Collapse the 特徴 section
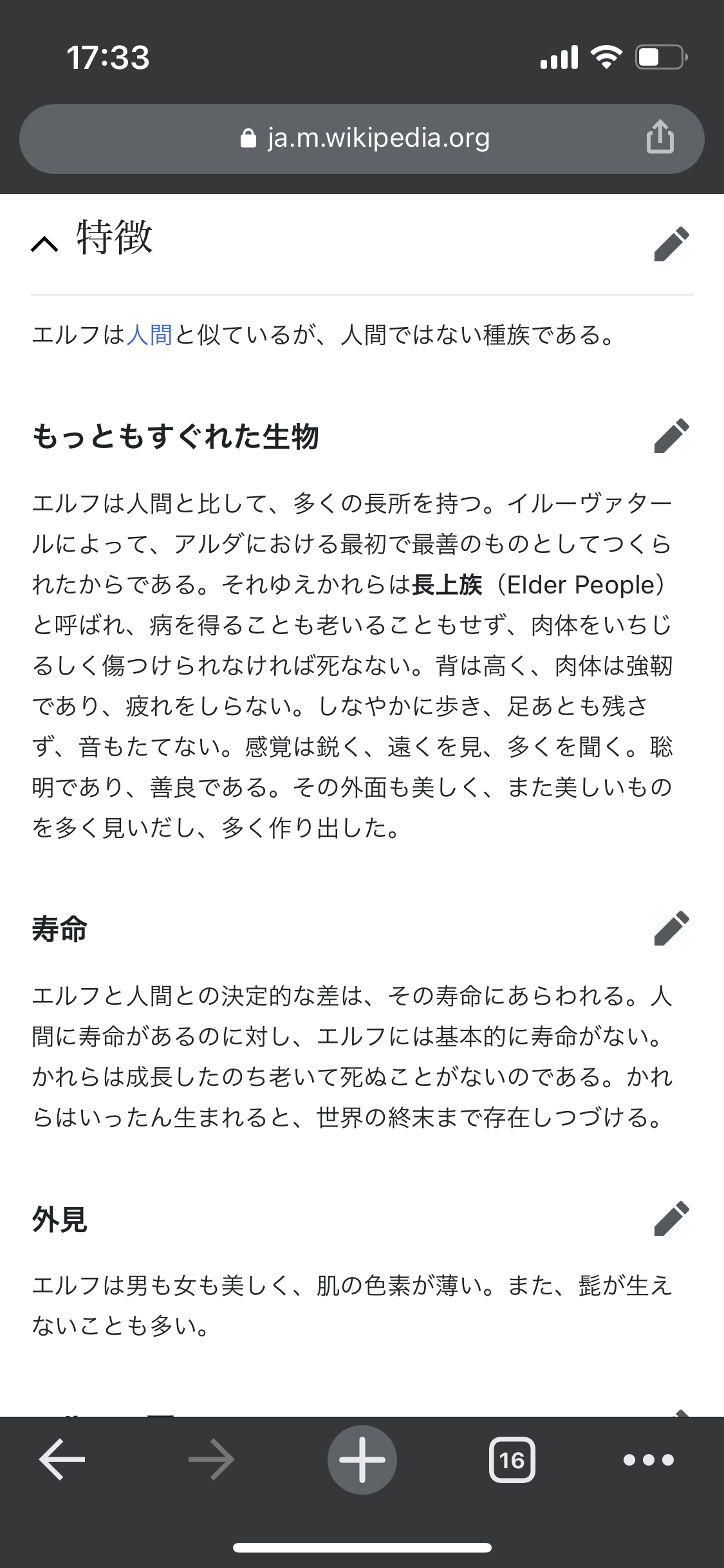The image size is (724, 1568). tap(45, 244)
